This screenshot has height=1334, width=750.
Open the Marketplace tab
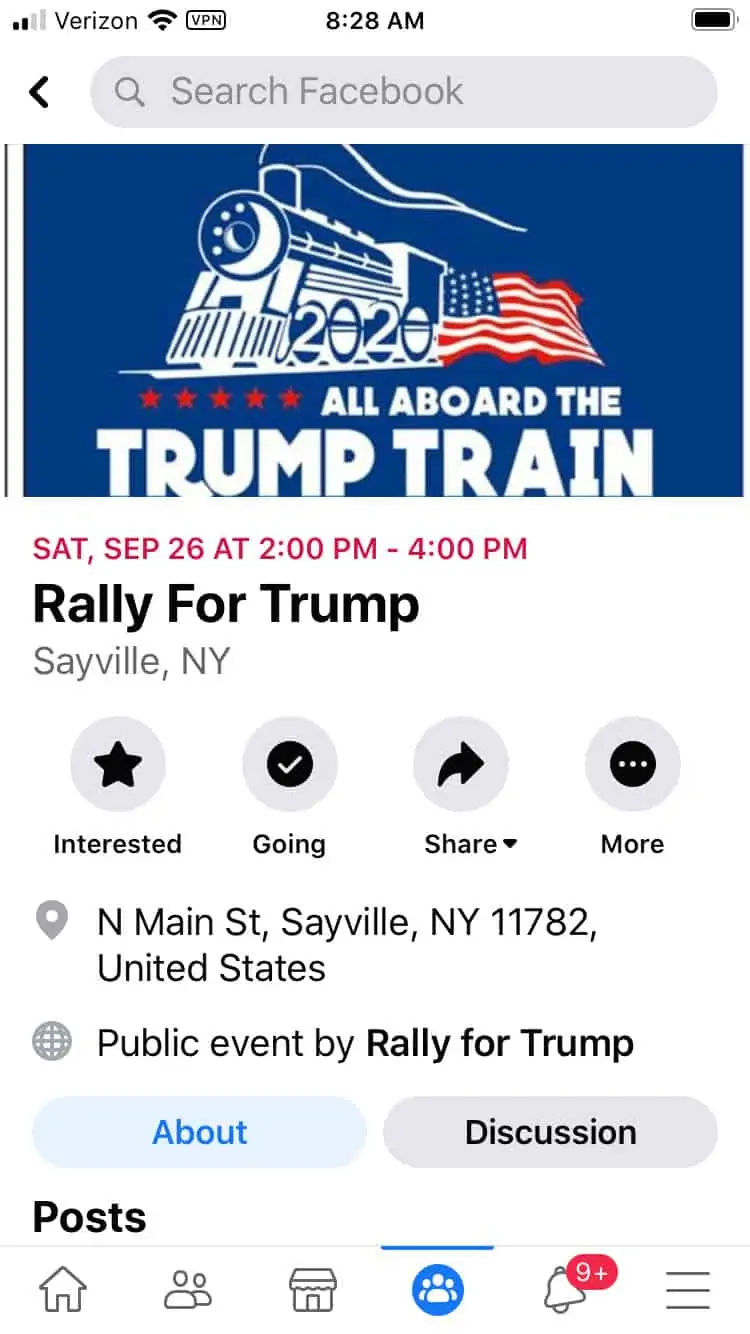coord(313,1290)
